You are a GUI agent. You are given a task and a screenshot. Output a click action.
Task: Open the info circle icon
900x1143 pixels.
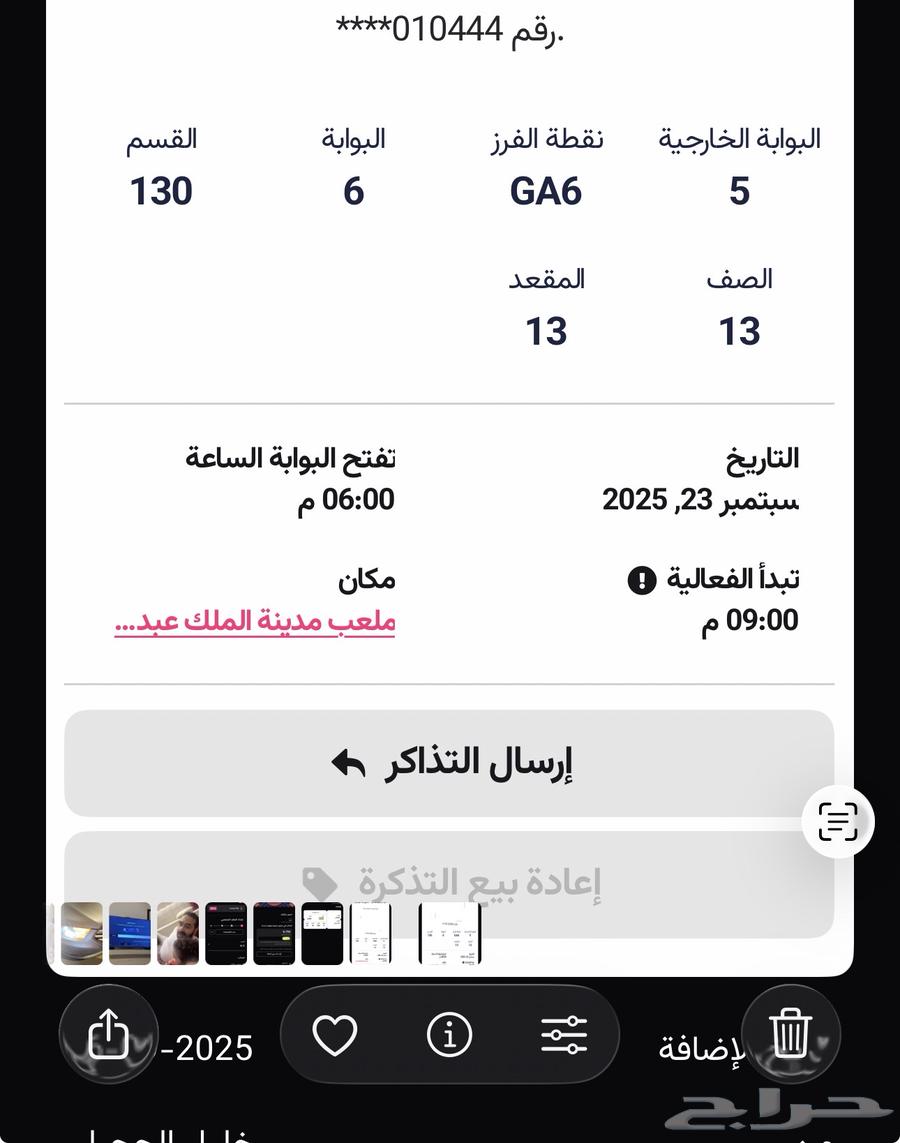point(450,1035)
